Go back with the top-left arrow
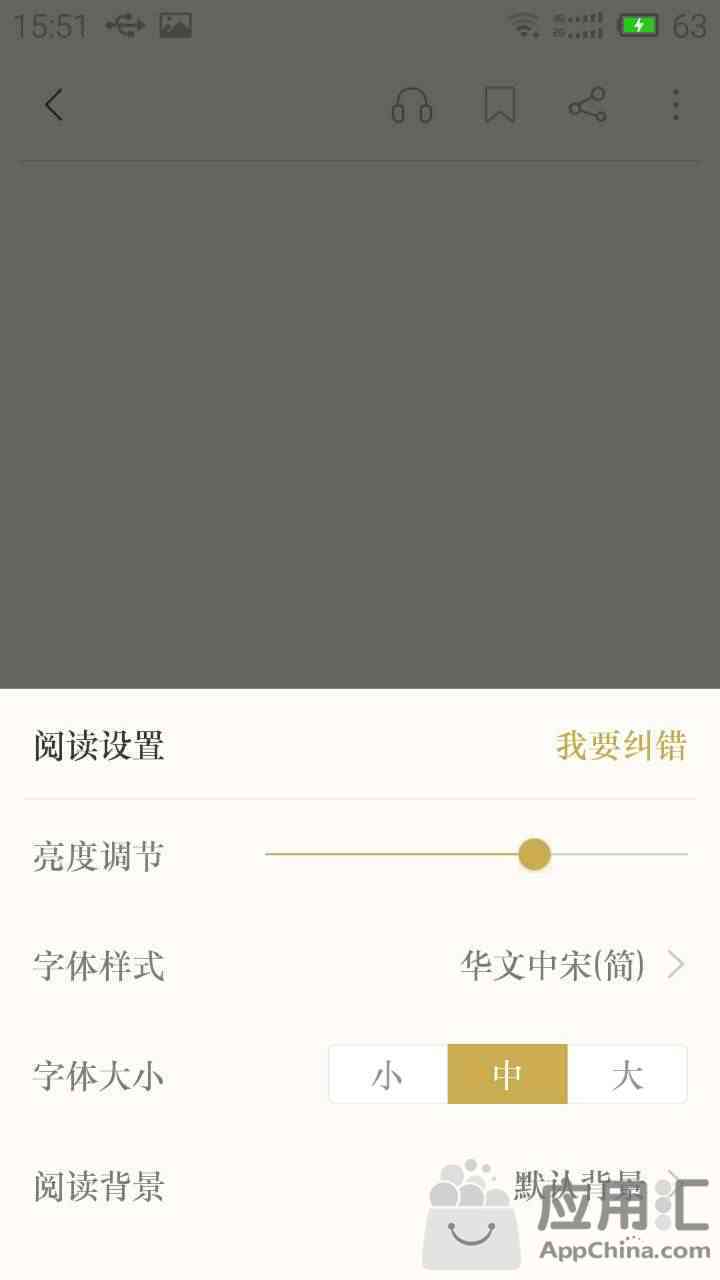Viewport: 720px width, 1280px height. click(54, 105)
